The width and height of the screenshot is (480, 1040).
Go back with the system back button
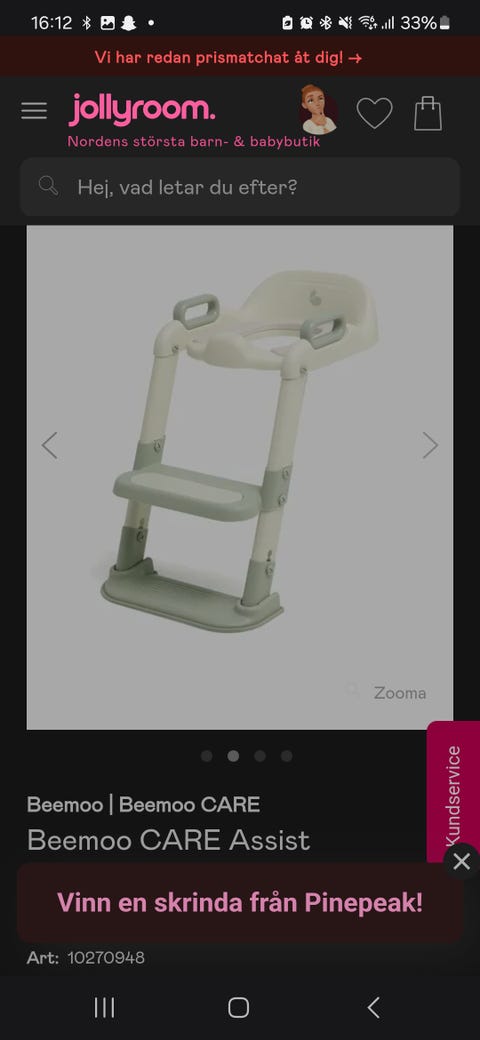point(374,1008)
